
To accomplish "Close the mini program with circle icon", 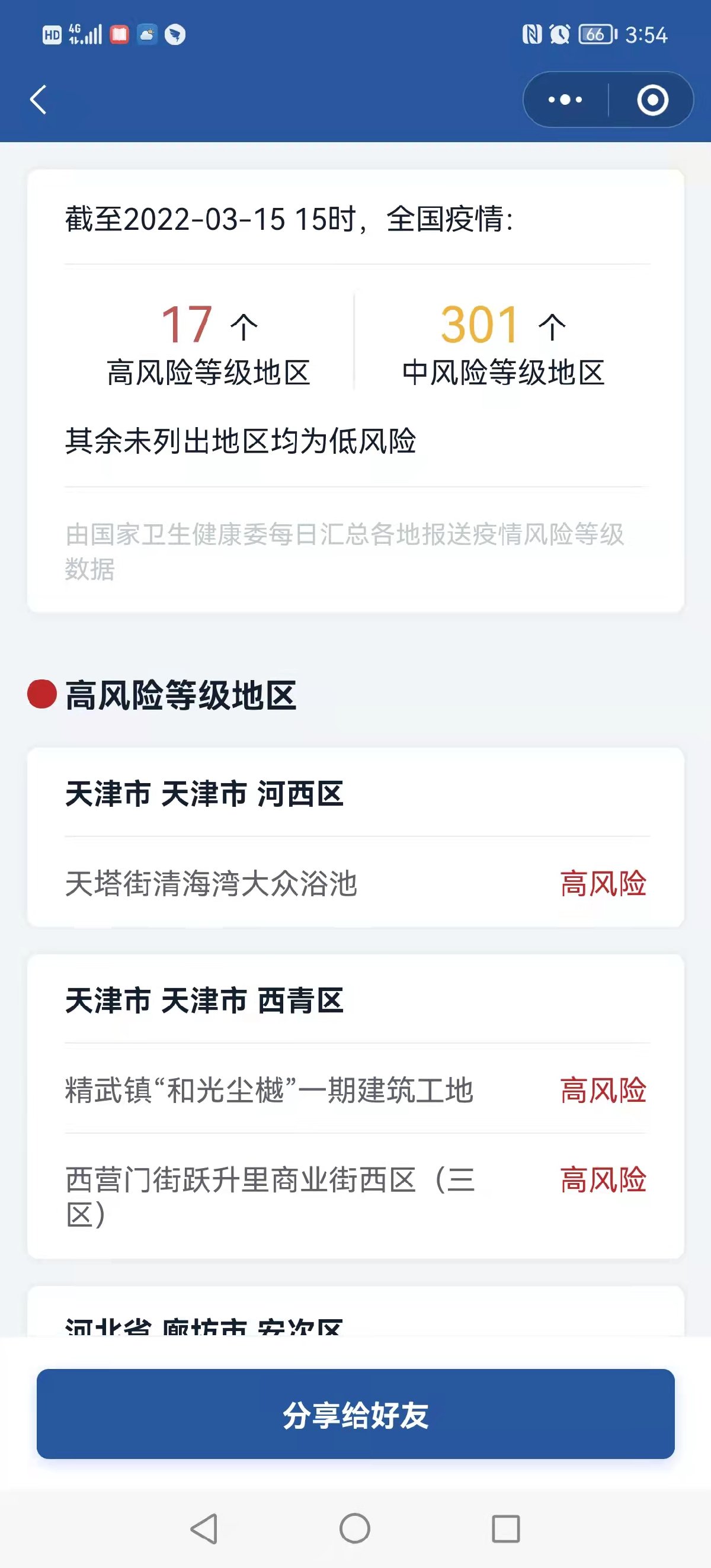I will coord(652,100).
